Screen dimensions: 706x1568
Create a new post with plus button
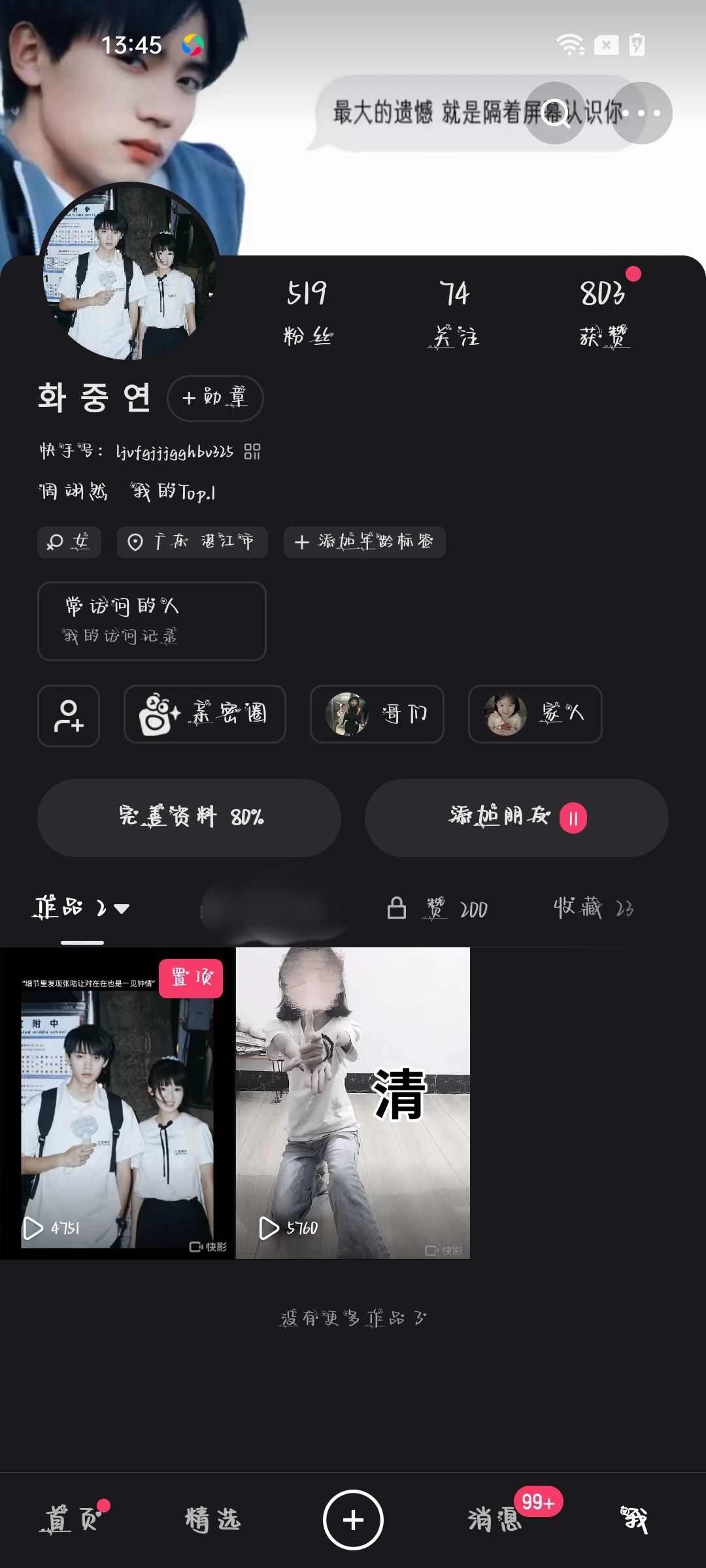(x=353, y=1520)
